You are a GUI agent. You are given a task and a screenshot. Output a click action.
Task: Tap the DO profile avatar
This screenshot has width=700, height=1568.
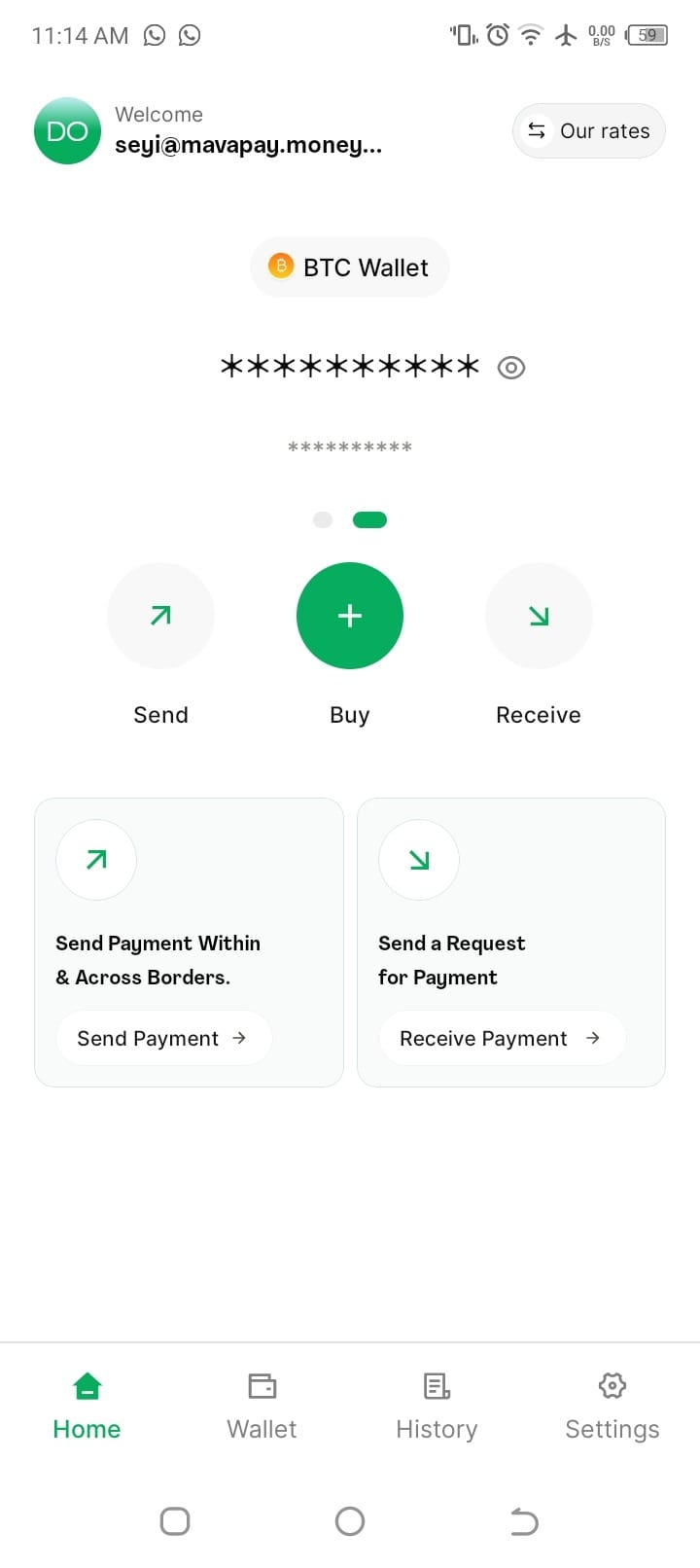point(67,131)
